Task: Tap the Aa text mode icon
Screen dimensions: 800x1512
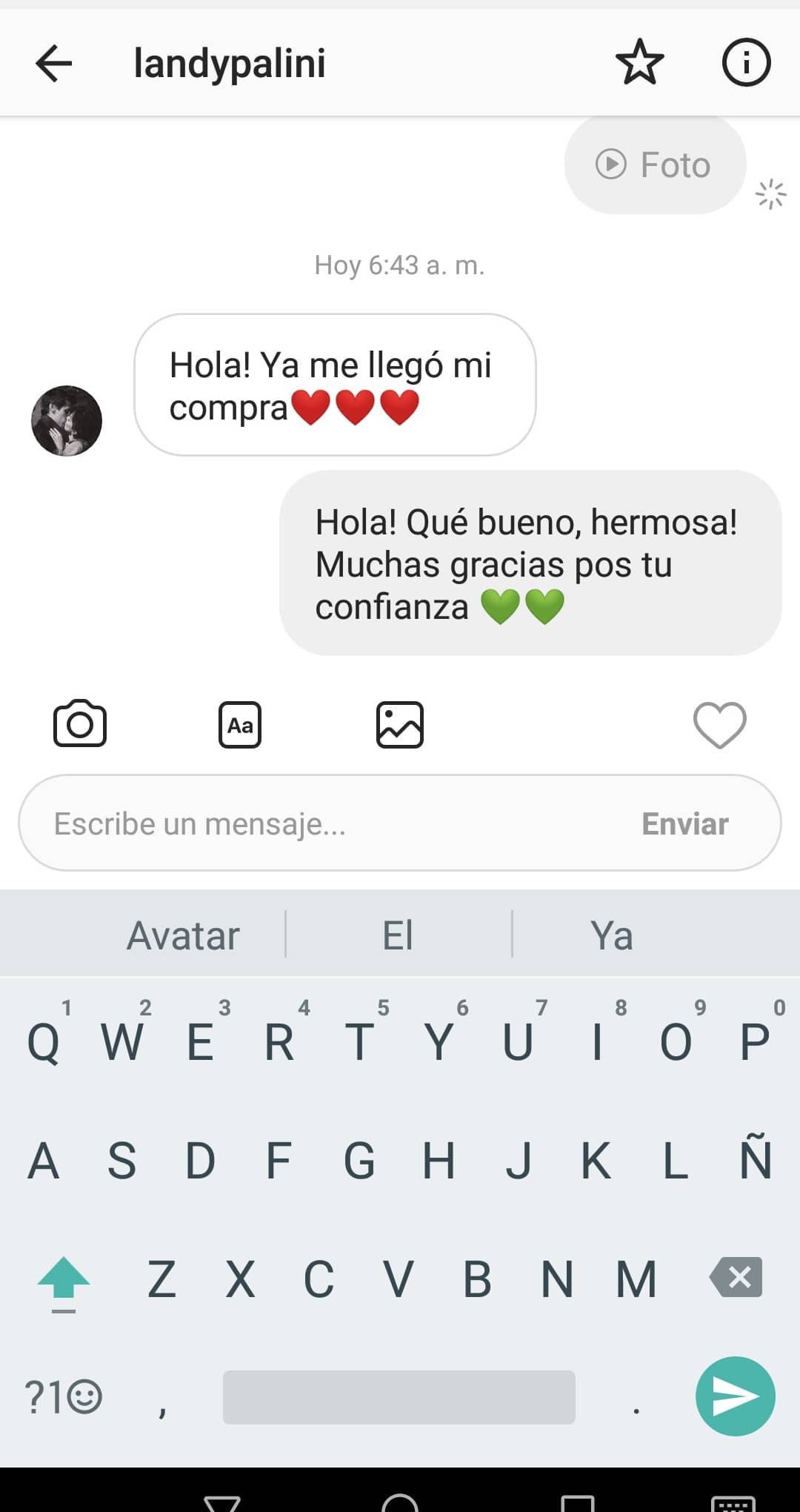Action: (x=240, y=725)
